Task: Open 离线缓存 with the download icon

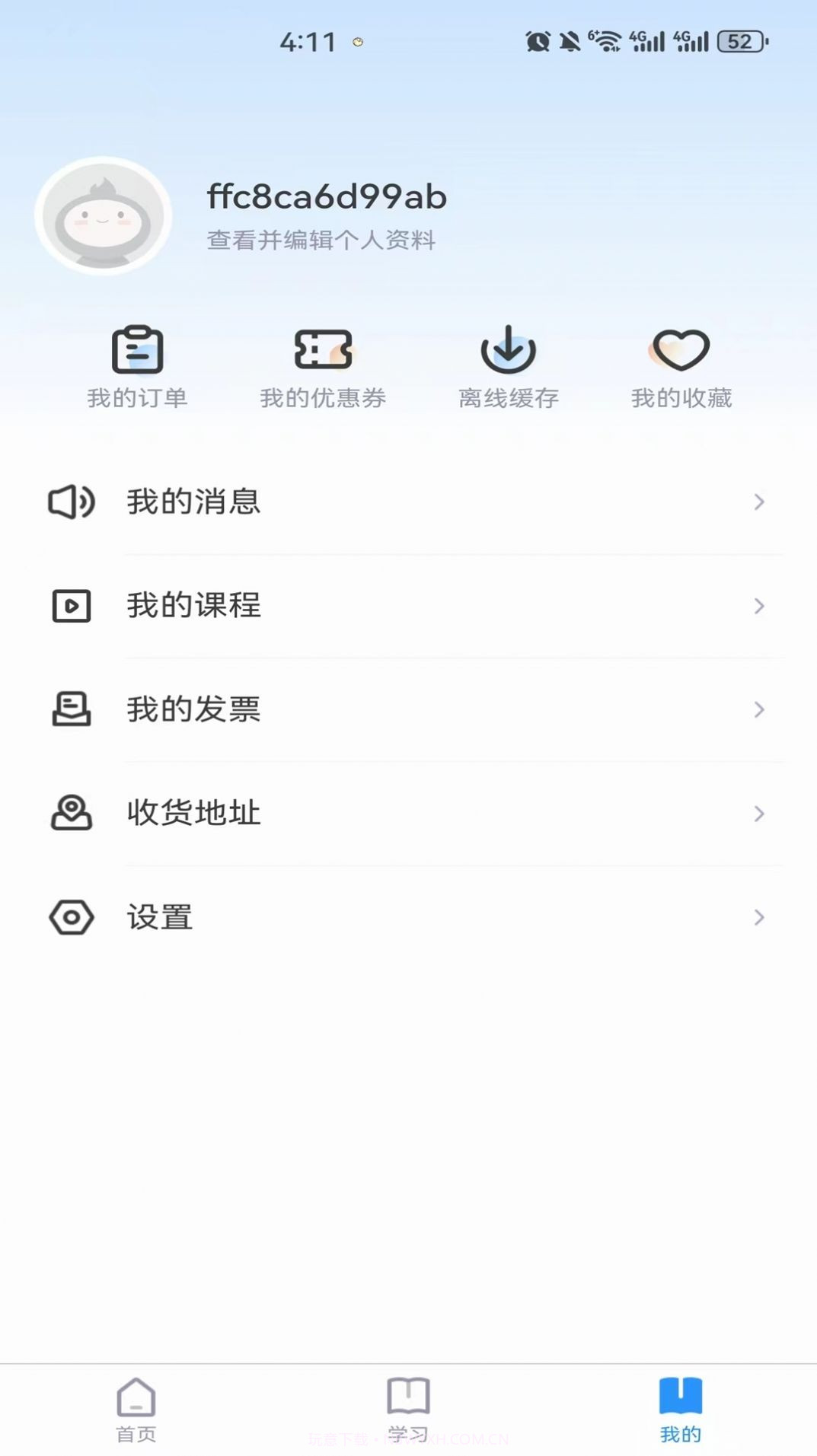Action: click(508, 351)
